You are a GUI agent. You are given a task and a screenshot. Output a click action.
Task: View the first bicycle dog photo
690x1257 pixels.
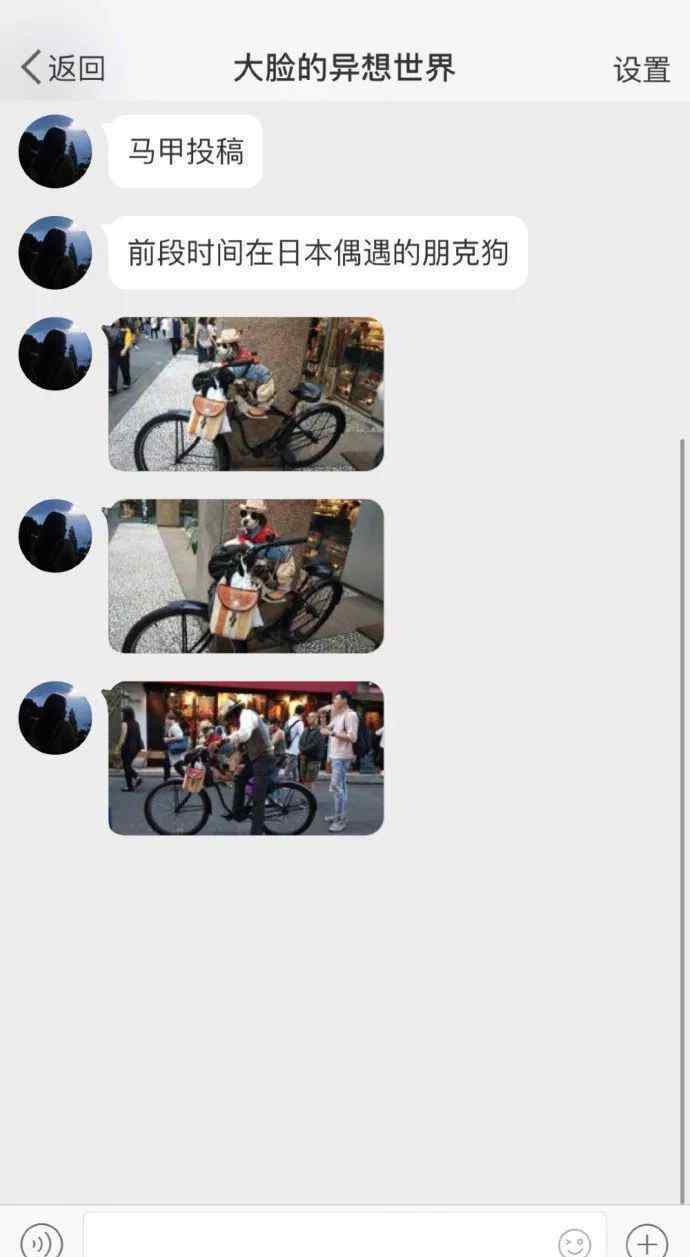246,393
